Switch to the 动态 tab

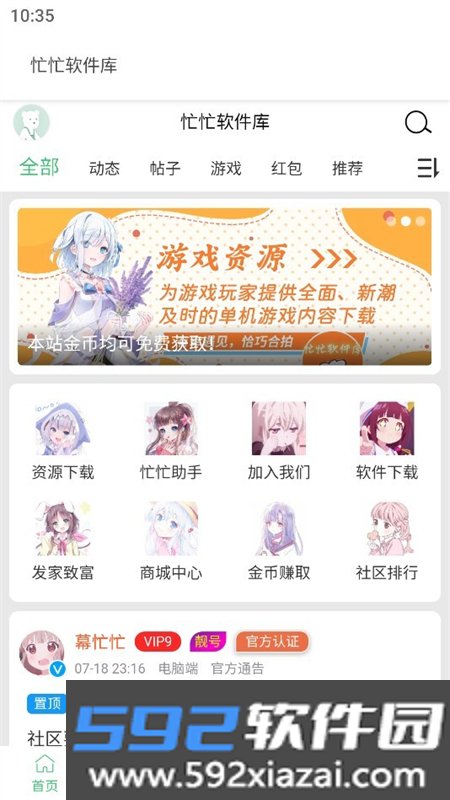(104, 168)
